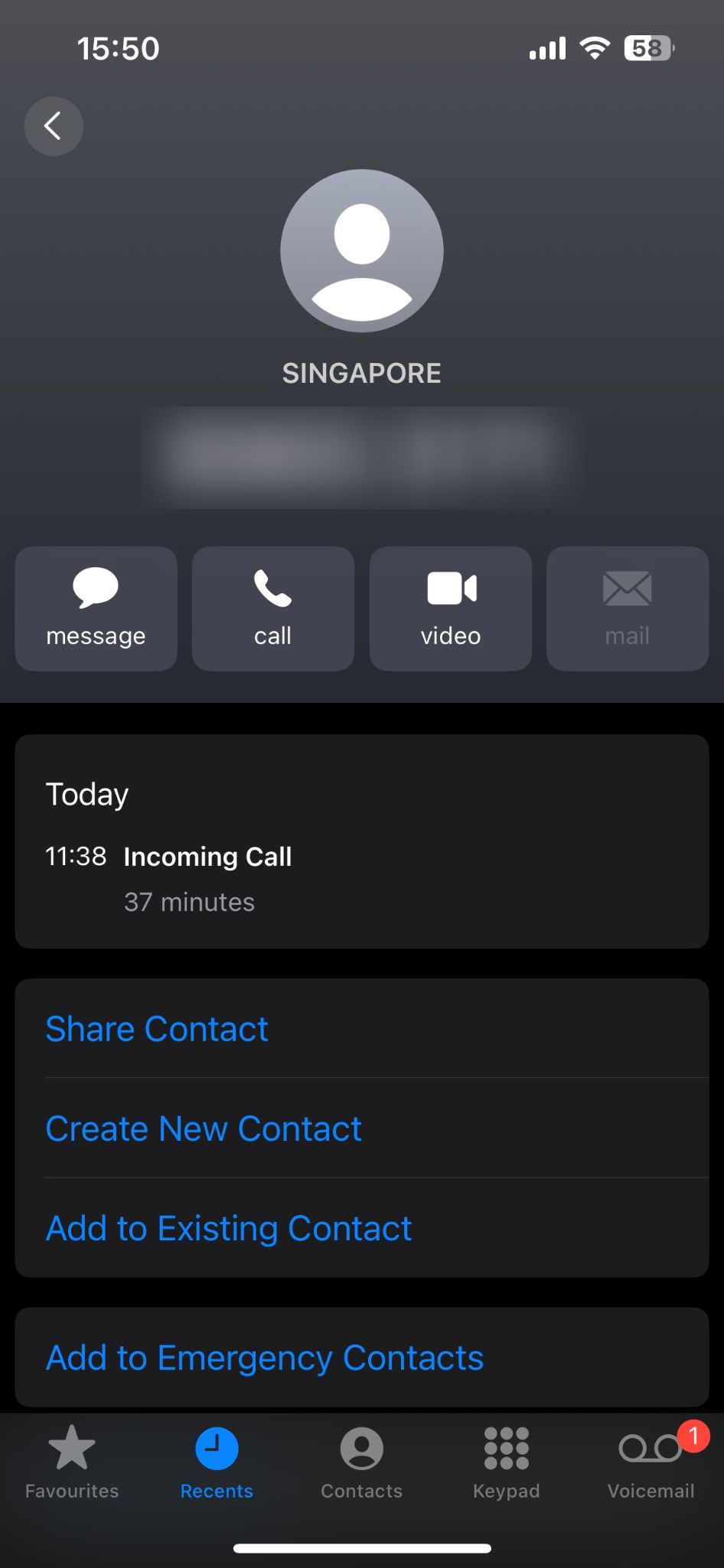Switch to the Favourites tab
The height and width of the screenshot is (1568, 724).
(72, 1462)
